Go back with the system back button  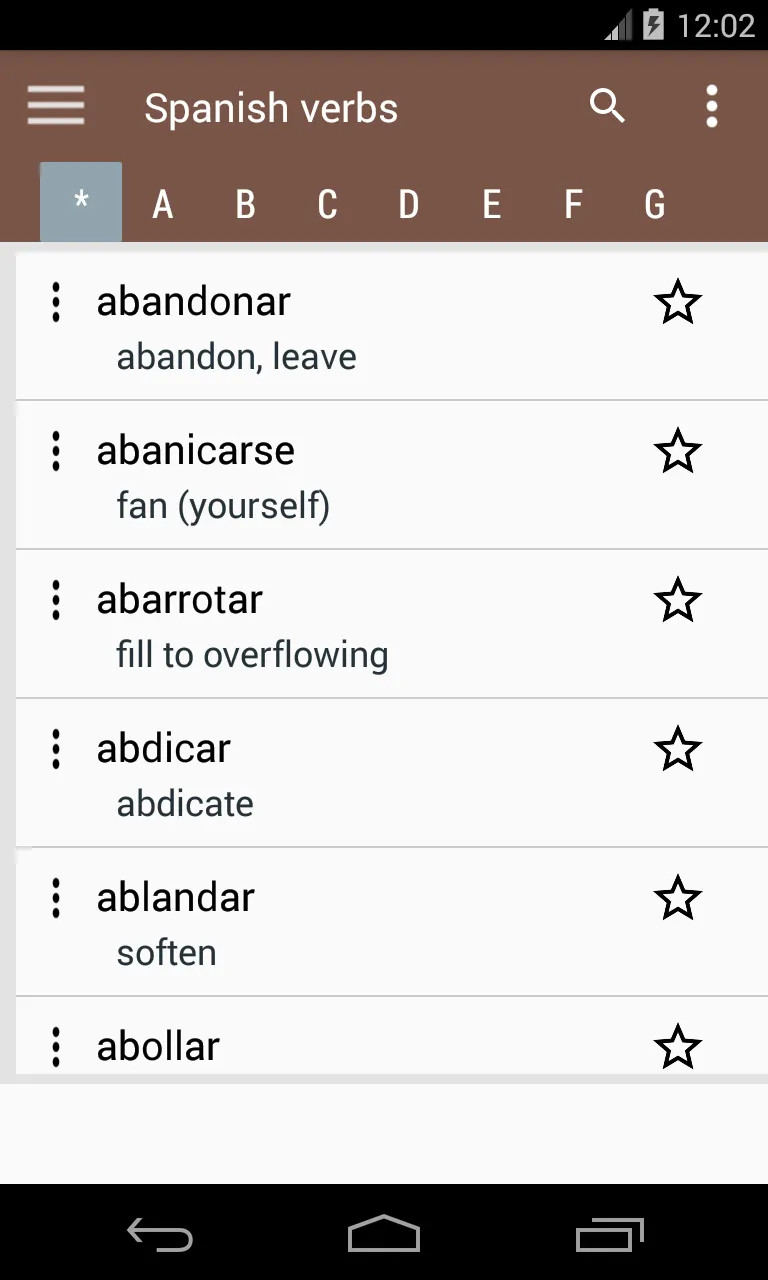(160, 1234)
